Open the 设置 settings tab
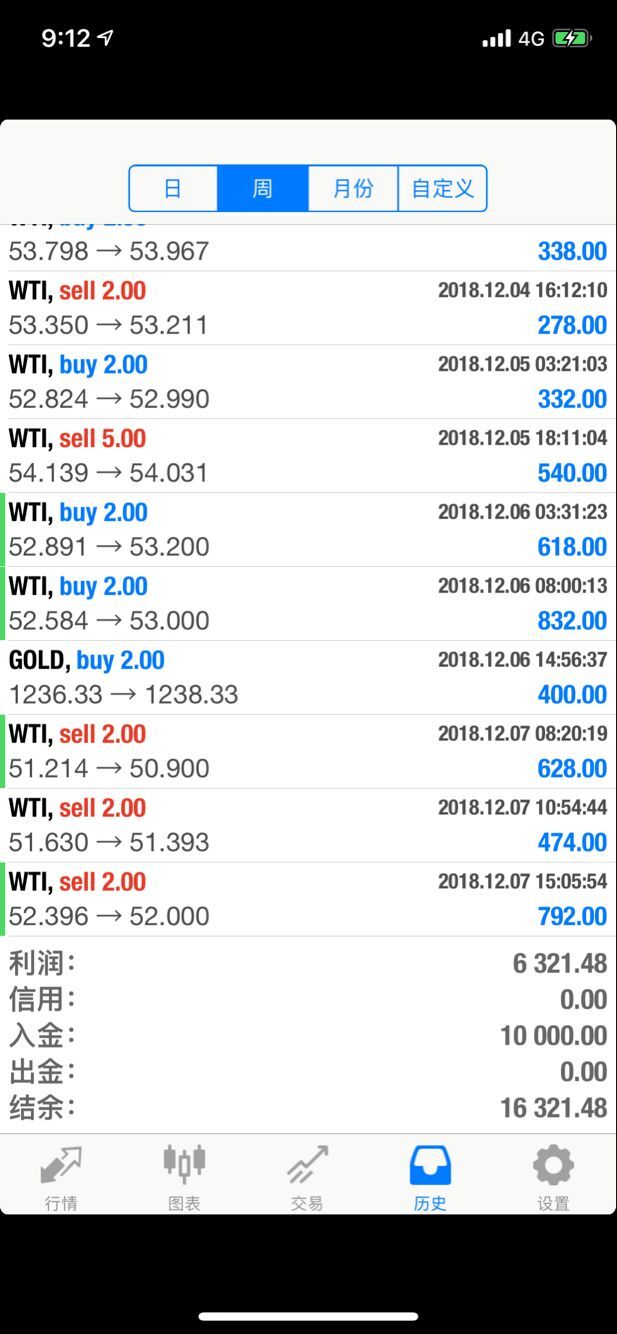617x1334 pixels. coord(553,1178)
